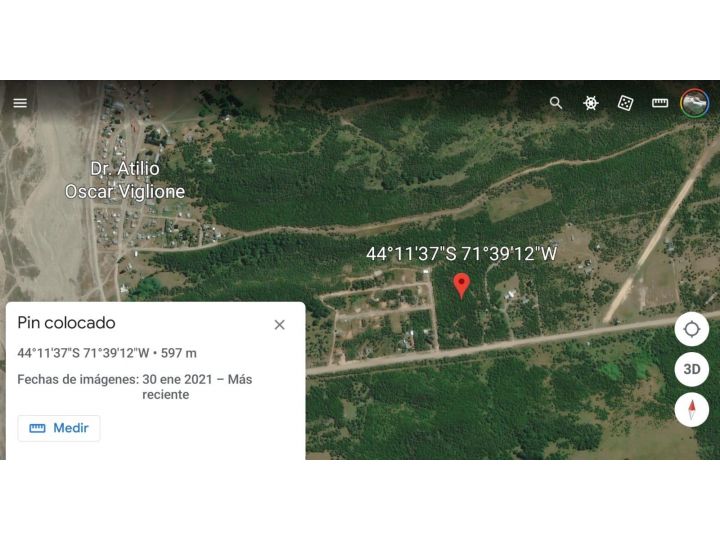The image size is (720, 540).
Task: Open the account profile avatar
Action: click(695, 103)
